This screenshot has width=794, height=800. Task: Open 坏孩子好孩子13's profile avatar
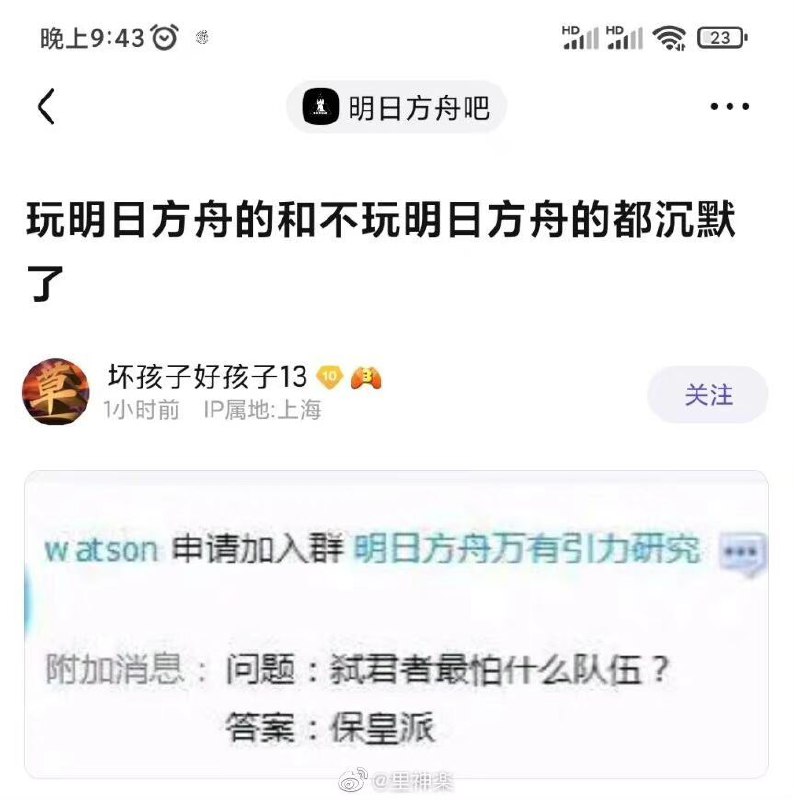pos(56,392)
